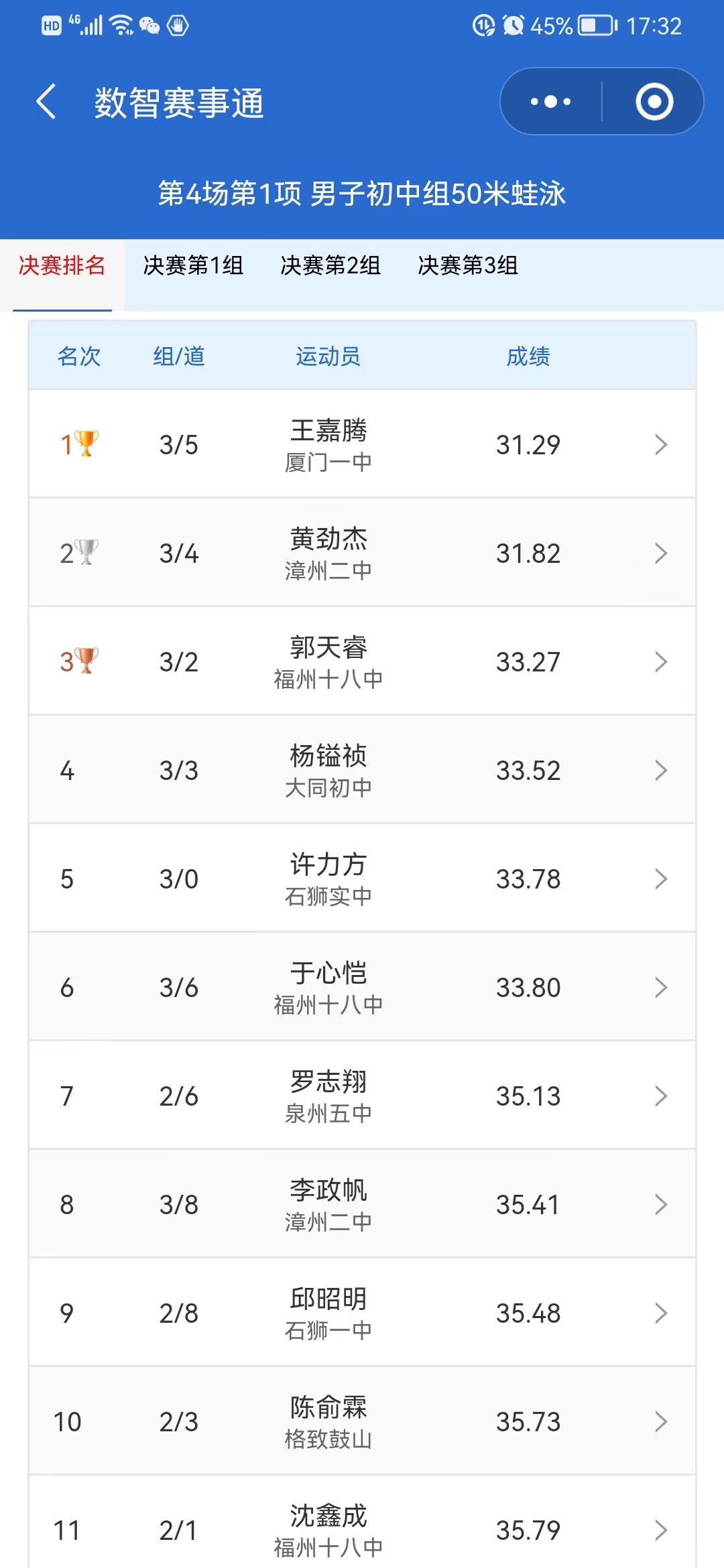Close the mini program with the circle button

654,102
